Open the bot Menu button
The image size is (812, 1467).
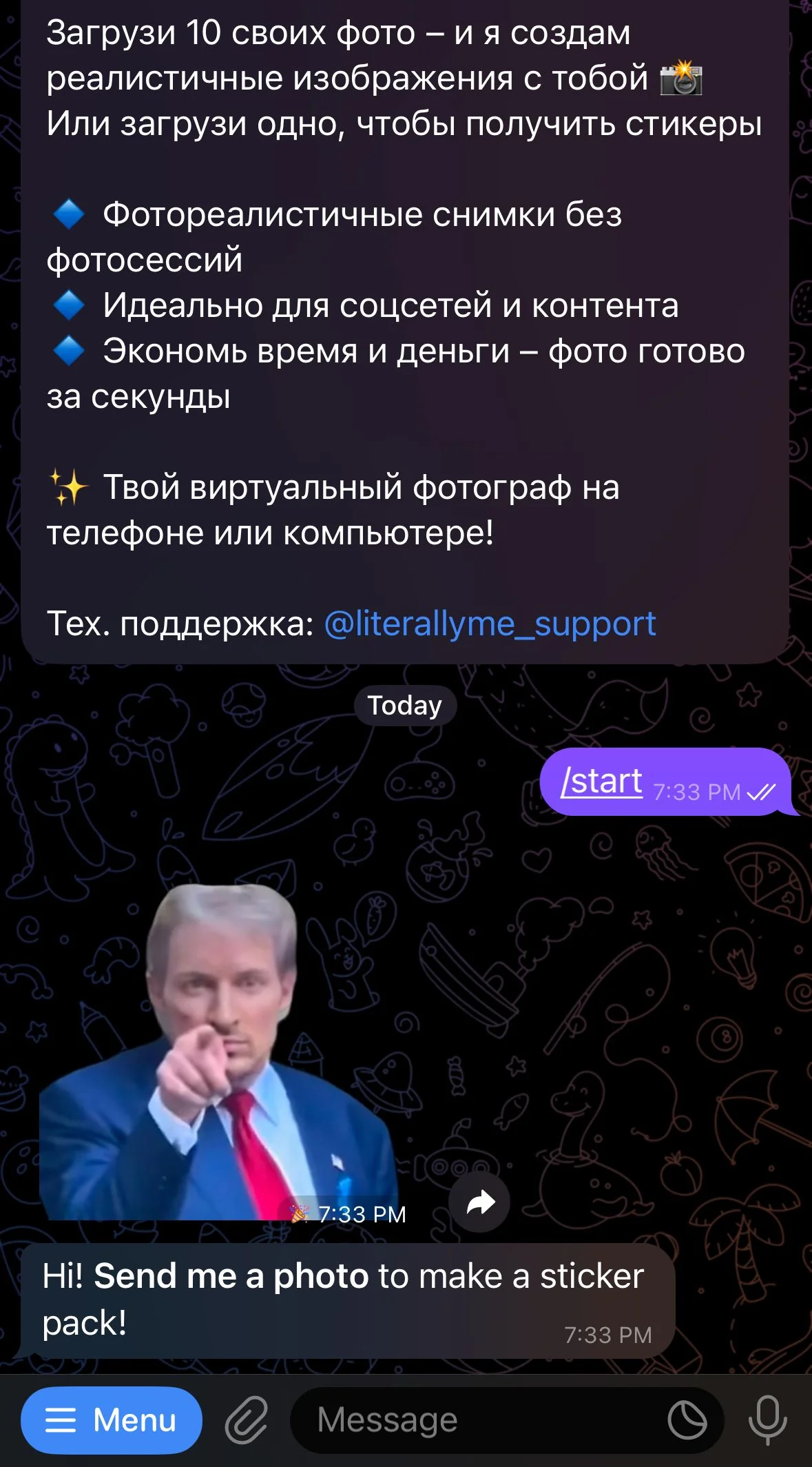tap(112, 1420)
